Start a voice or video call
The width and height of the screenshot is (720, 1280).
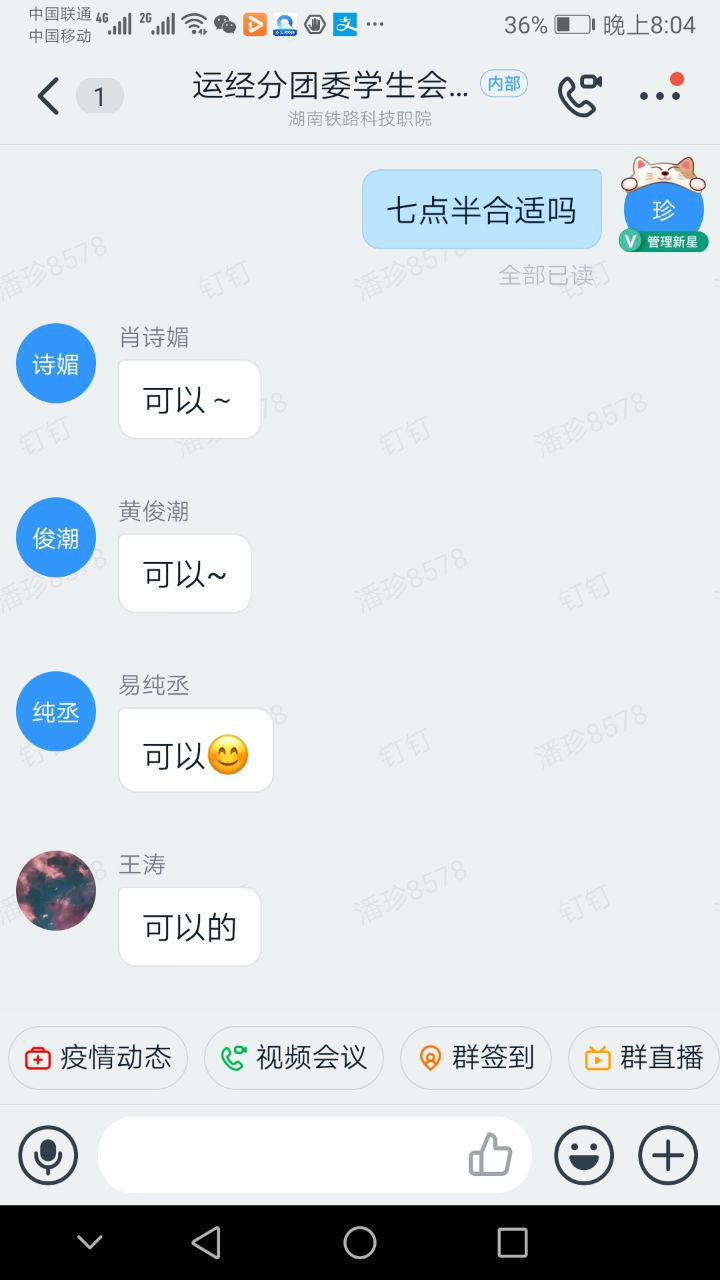[x=579, y=96]
